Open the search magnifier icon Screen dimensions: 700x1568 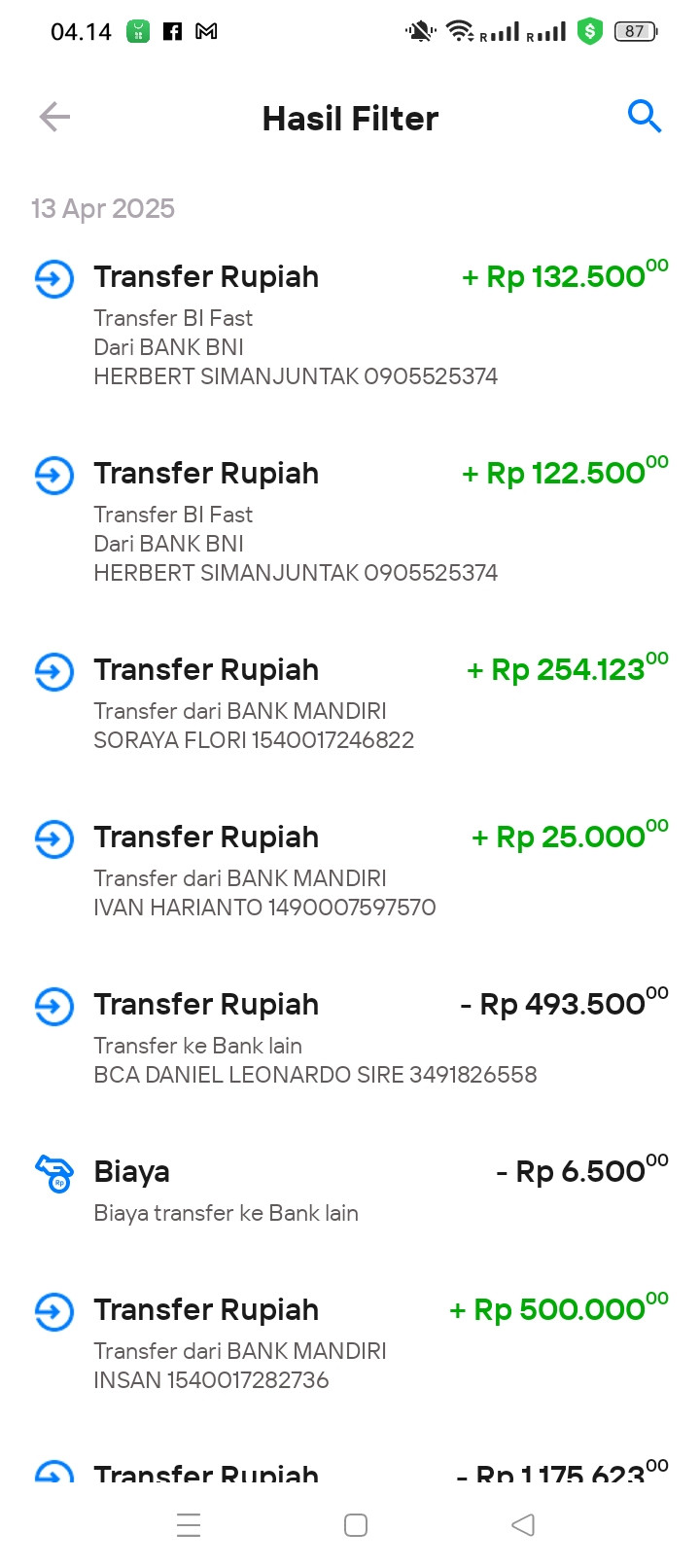644,117
